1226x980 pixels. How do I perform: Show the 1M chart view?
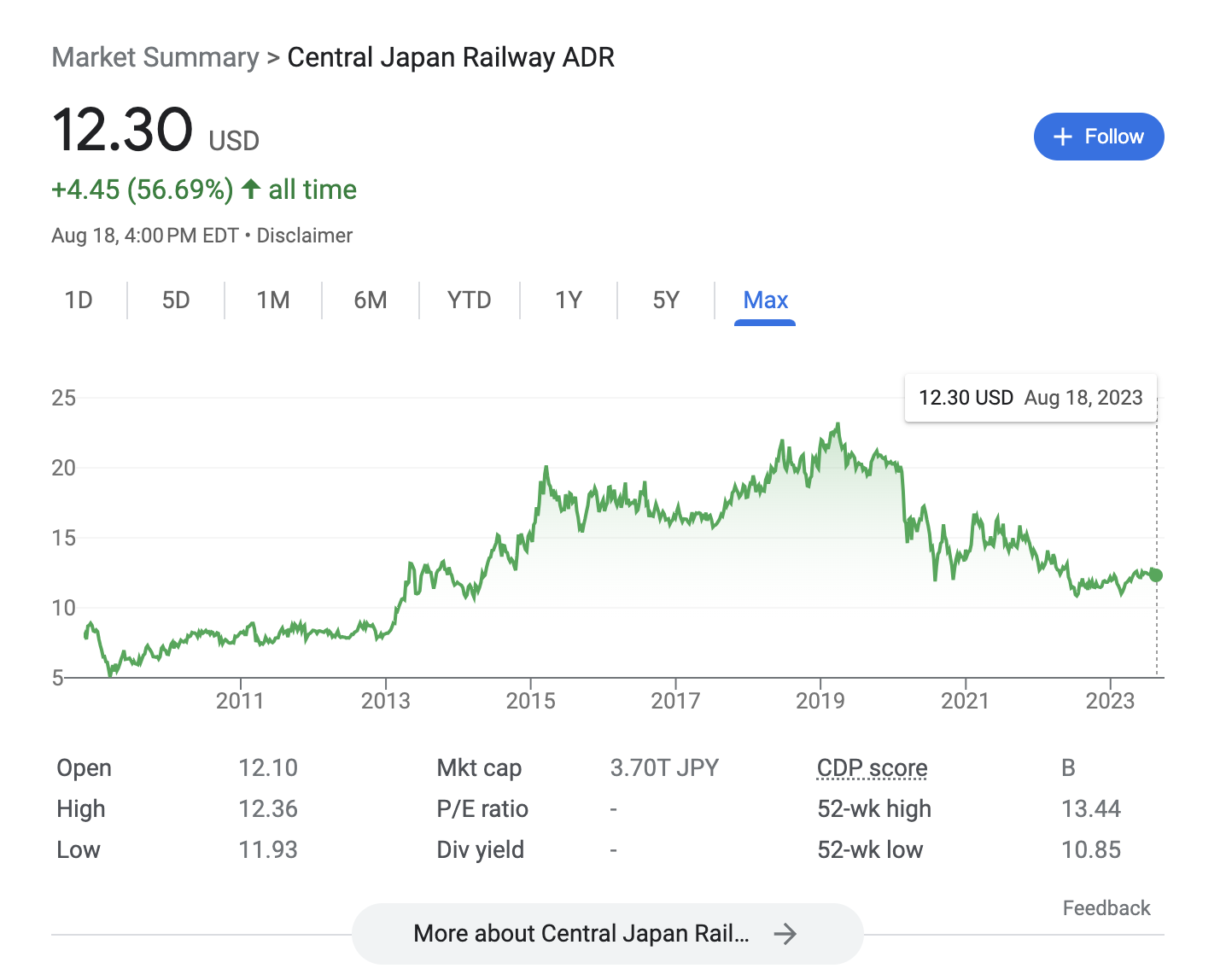273,300
